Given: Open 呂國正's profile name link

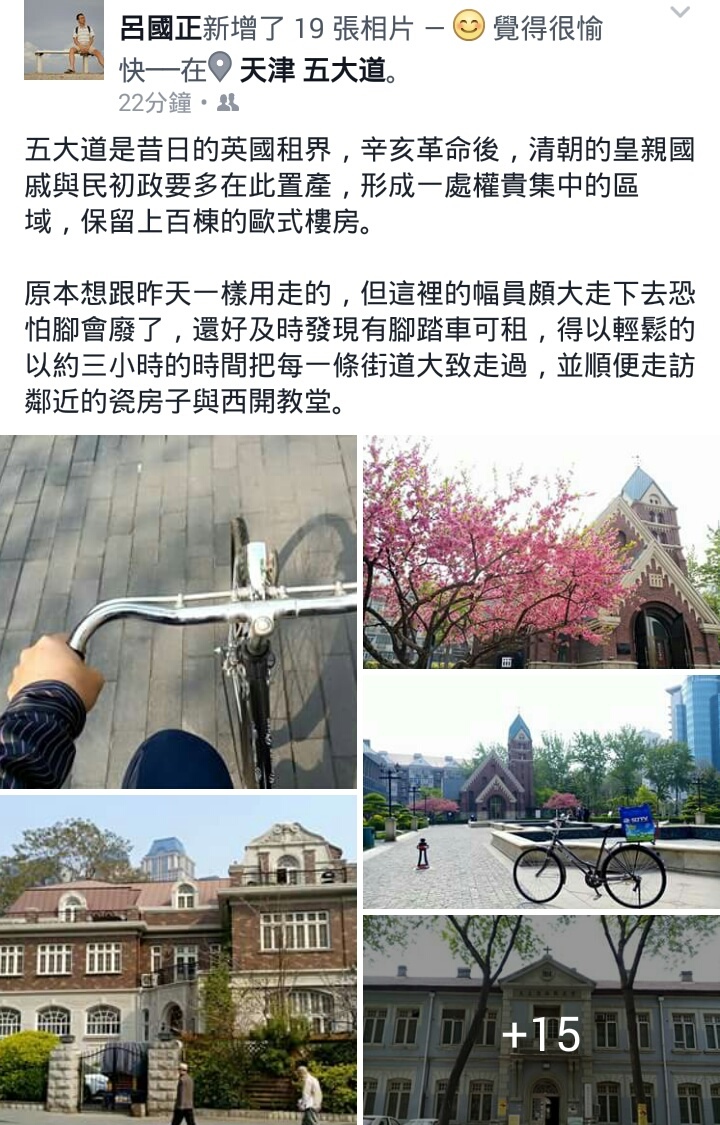Looking at the screenshot, I should pyautogui.click(x=159, y=28).
